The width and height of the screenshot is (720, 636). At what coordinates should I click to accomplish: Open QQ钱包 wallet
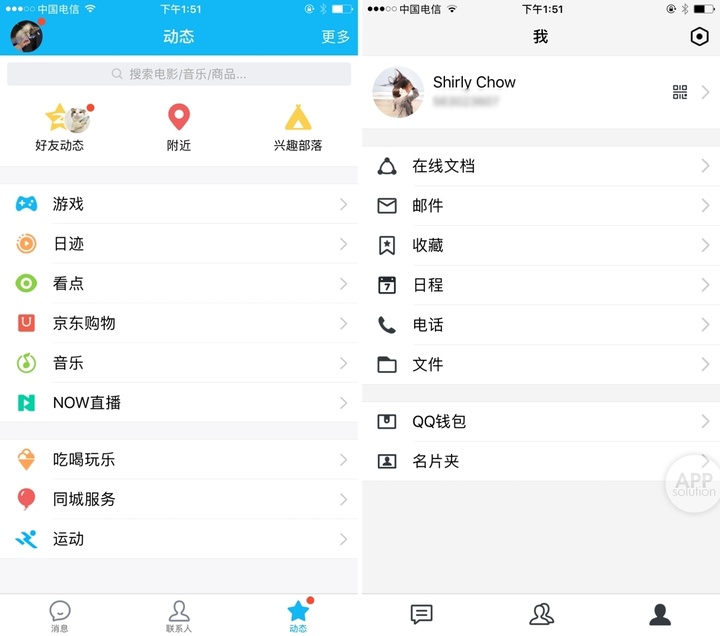(x=540, y=422)
